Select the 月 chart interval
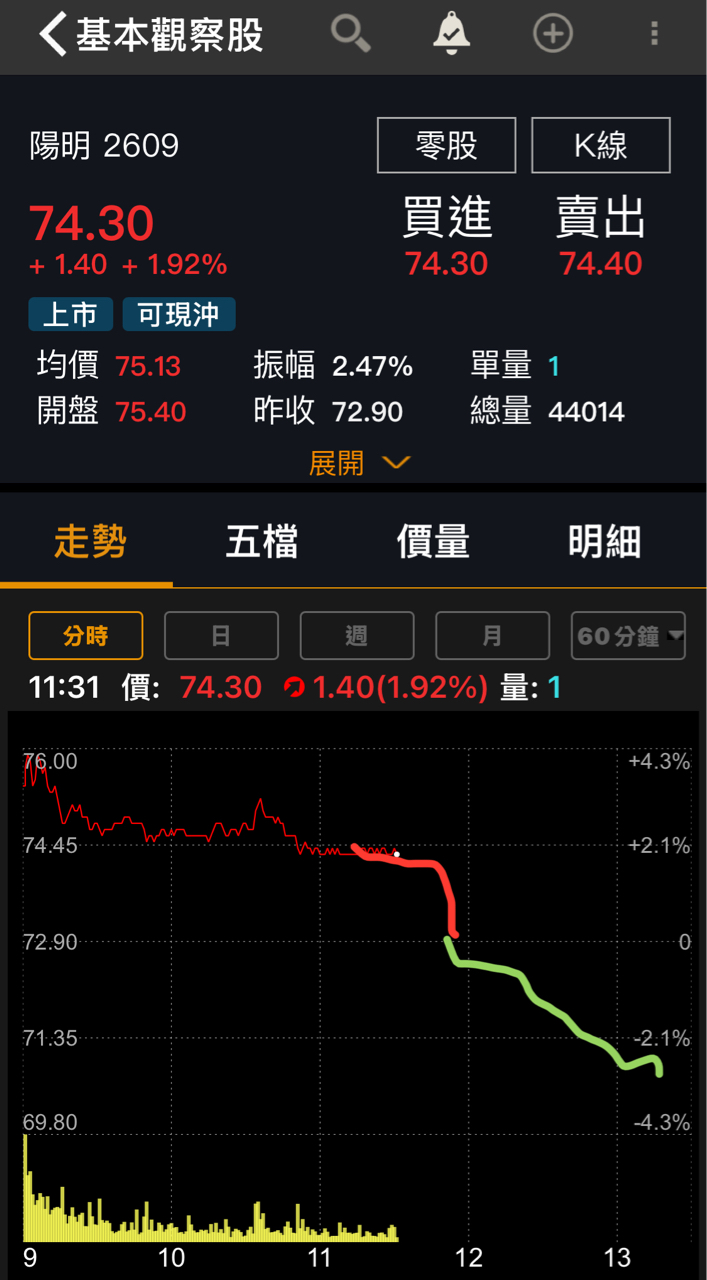The height and width of the screenshot is (1280, 707). point(492,636)
